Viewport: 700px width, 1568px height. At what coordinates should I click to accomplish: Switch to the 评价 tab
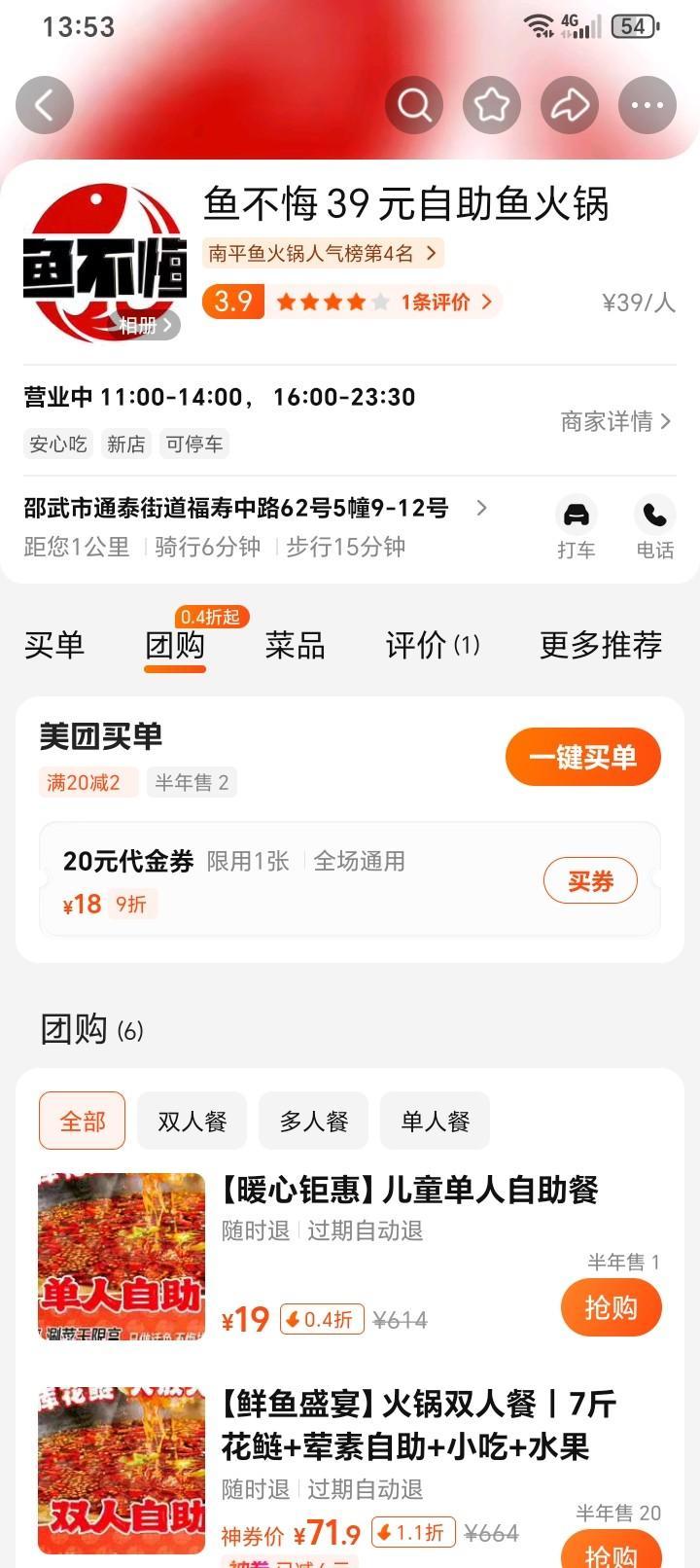pos(432,645)
